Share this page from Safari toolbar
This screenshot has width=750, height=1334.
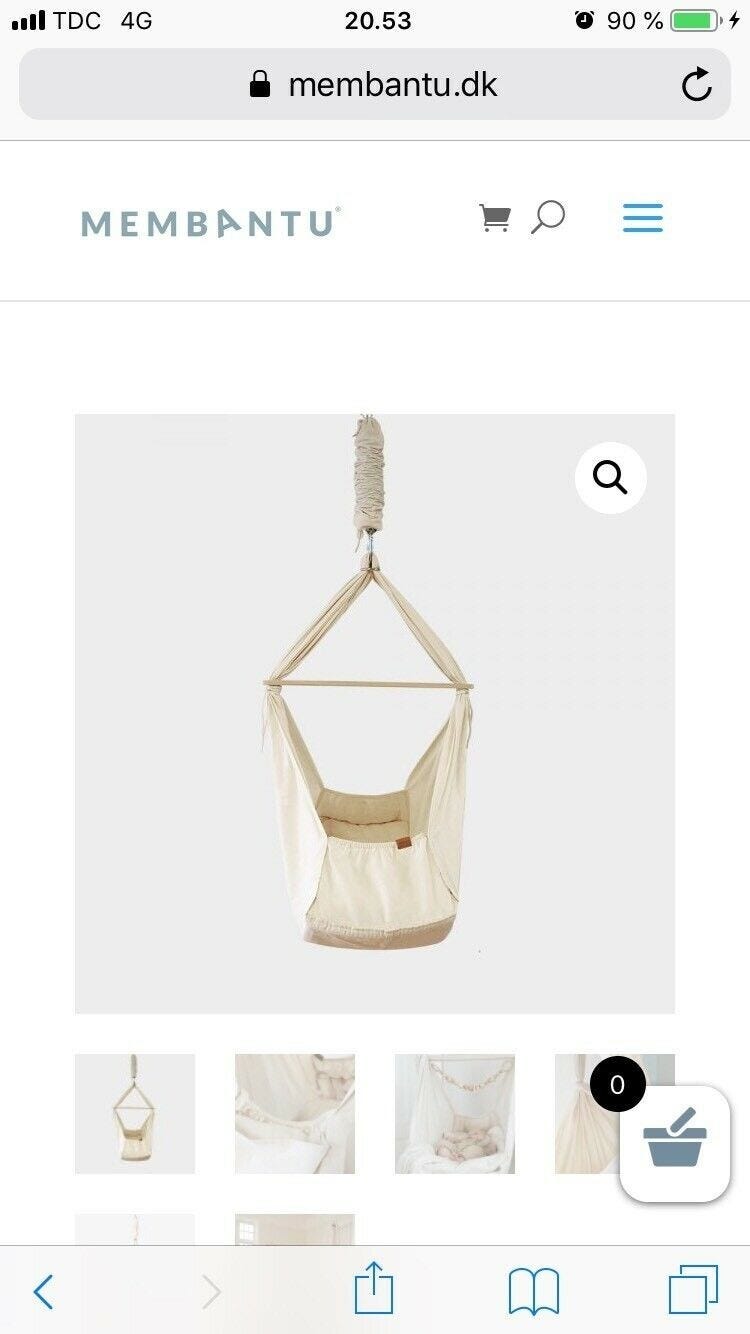tap(374, 1288)
